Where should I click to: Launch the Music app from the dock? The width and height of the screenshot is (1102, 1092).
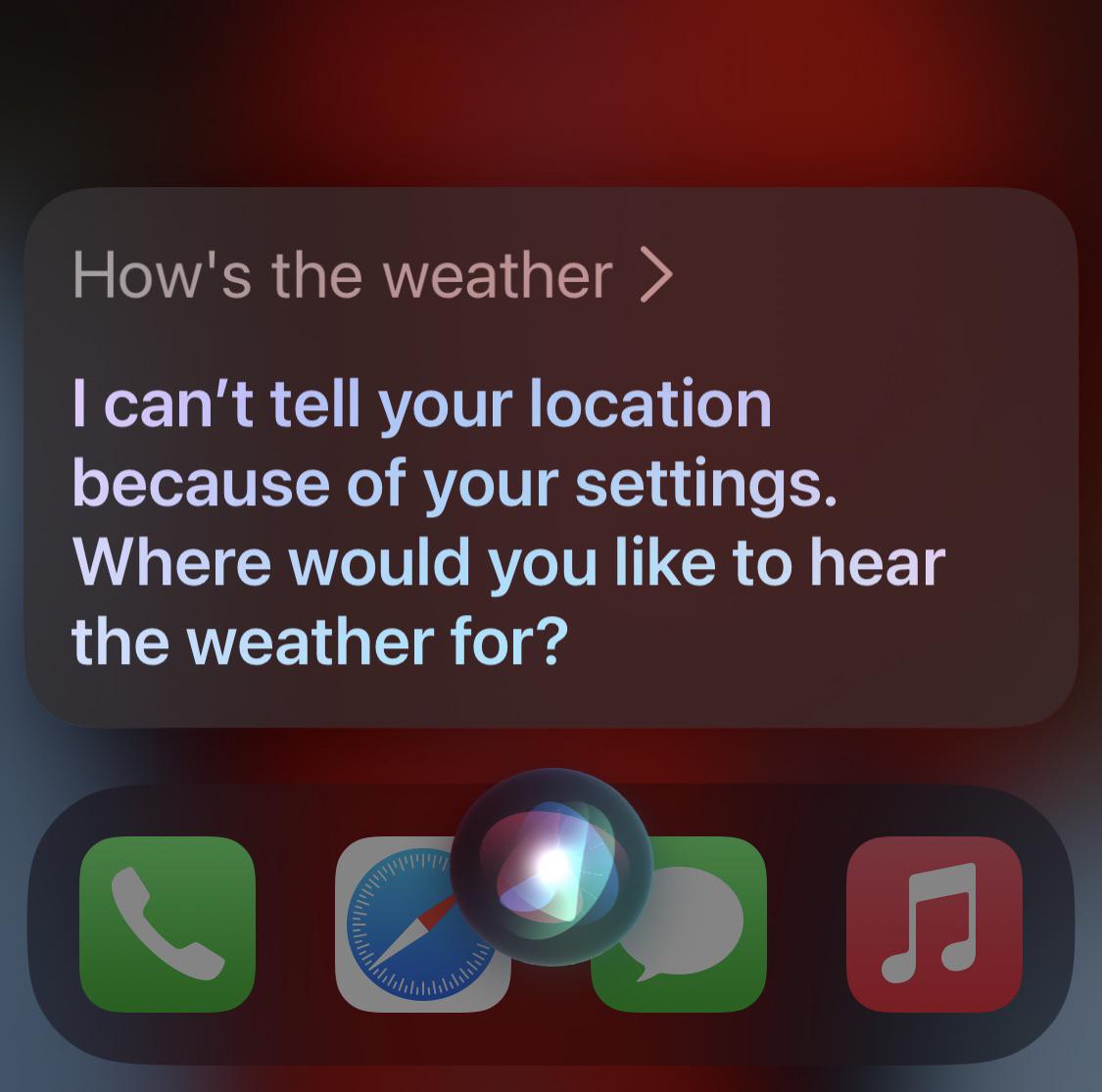pos(934,924)
